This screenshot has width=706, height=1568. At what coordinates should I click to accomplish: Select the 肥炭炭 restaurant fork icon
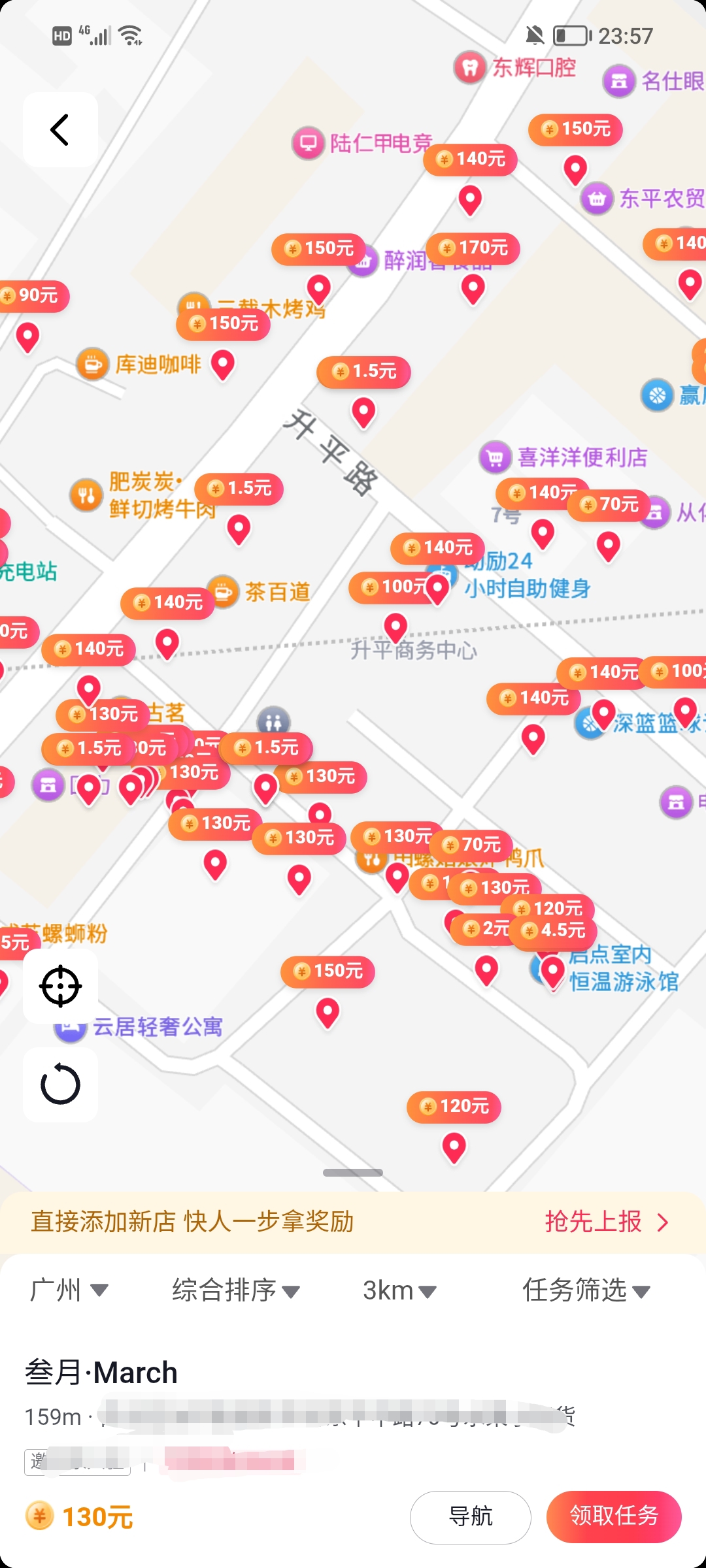pos(84,495)
